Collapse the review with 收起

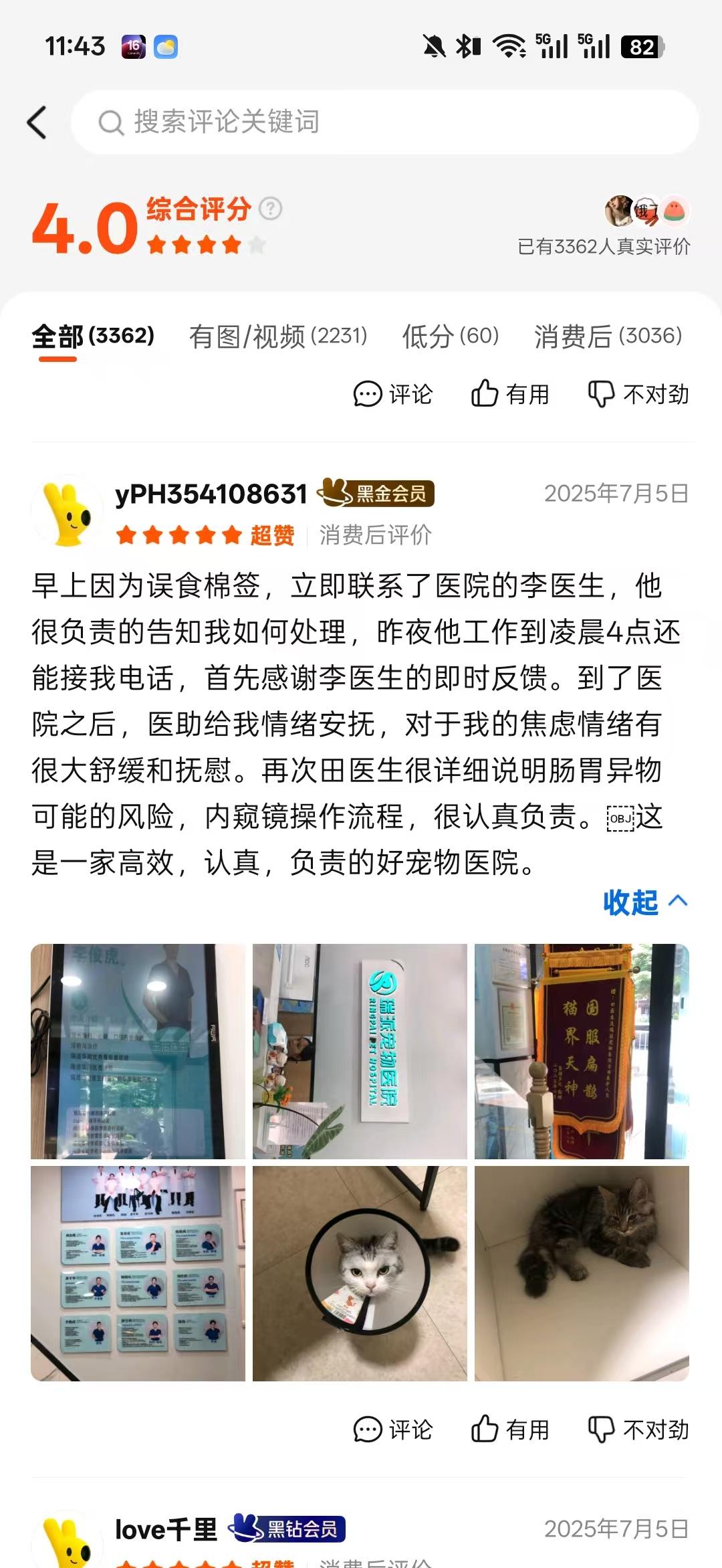[644, 902]
